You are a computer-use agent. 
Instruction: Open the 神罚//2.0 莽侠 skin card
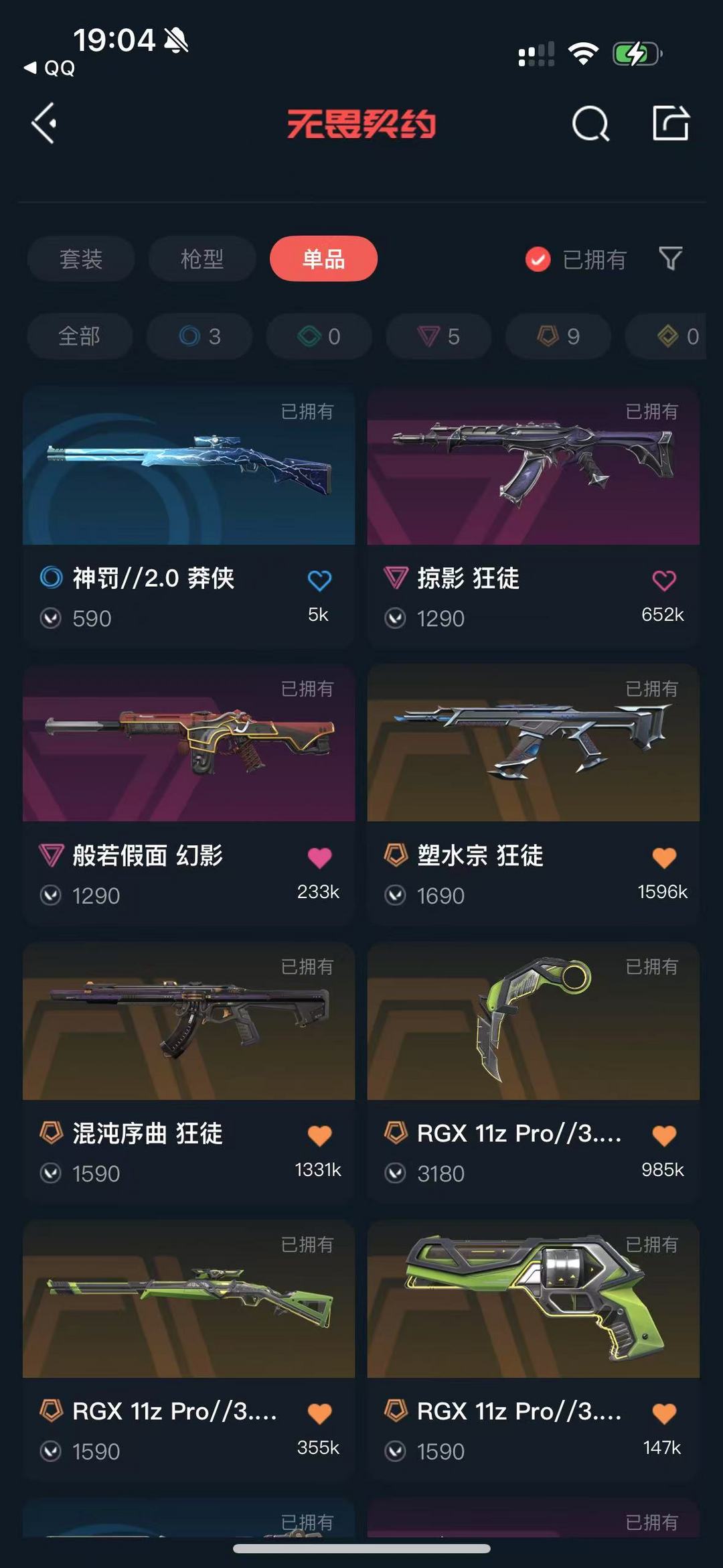189,516
